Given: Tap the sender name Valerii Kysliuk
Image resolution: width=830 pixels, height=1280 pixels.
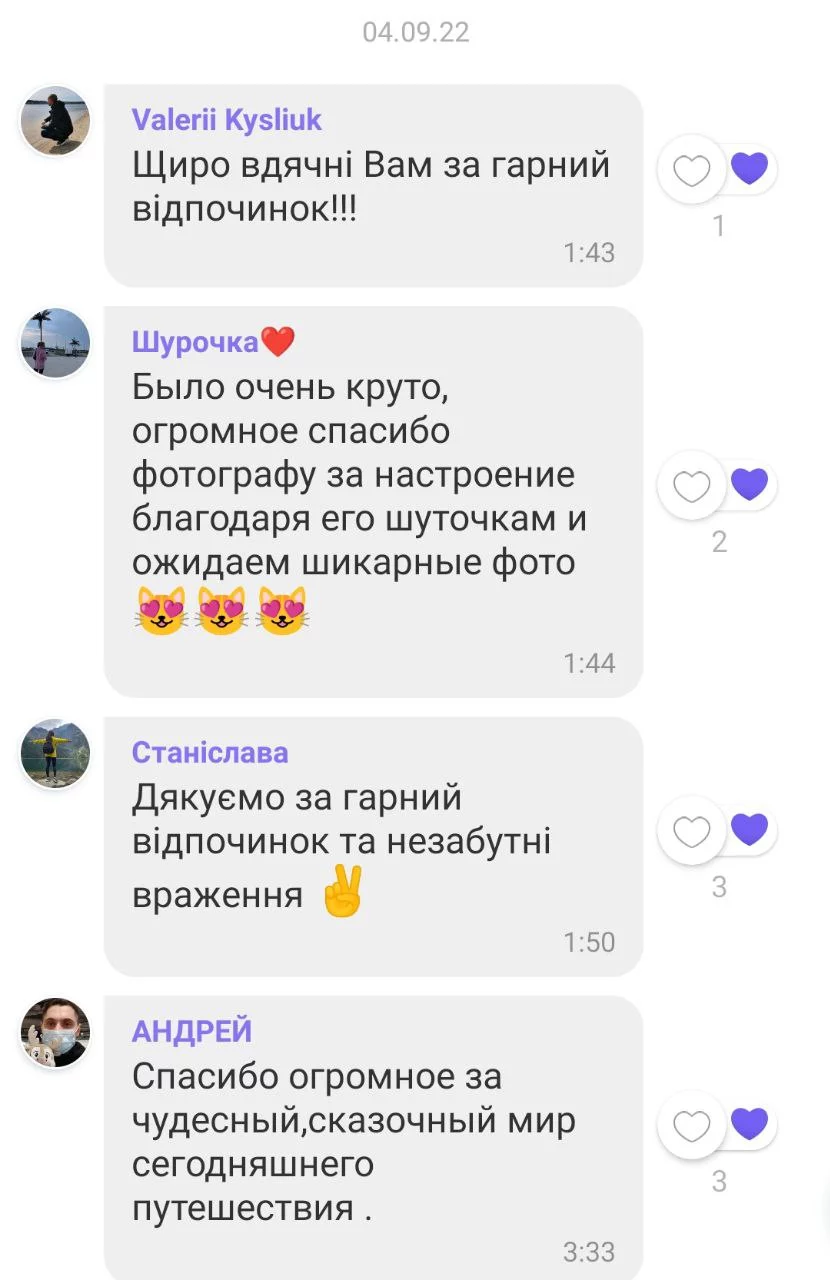Looking at the screenshot, I should (227, 121).
